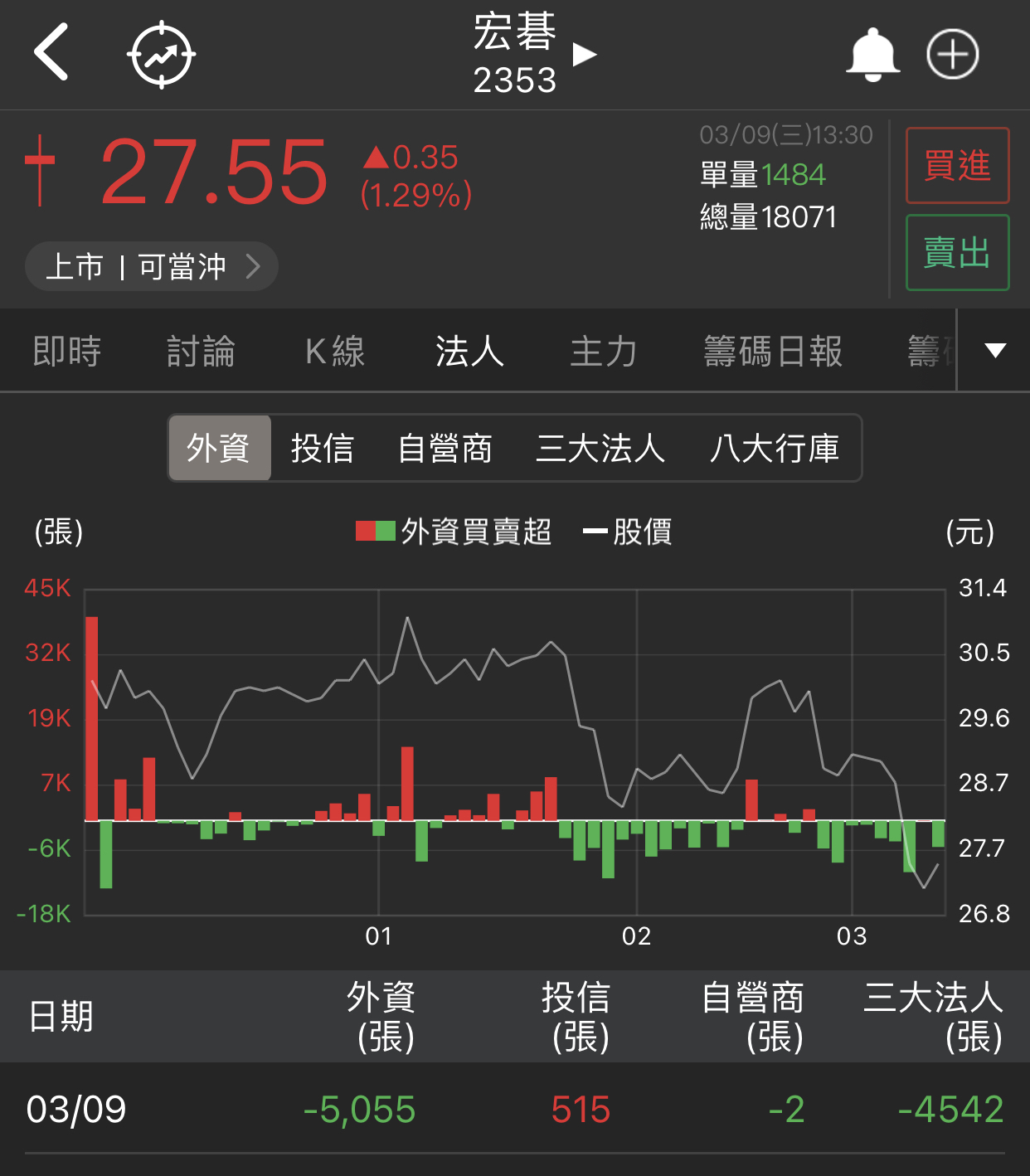1030x1176 pixels.
Task: Open the stock analysis target icon
Action: click(x=161, y=55)
